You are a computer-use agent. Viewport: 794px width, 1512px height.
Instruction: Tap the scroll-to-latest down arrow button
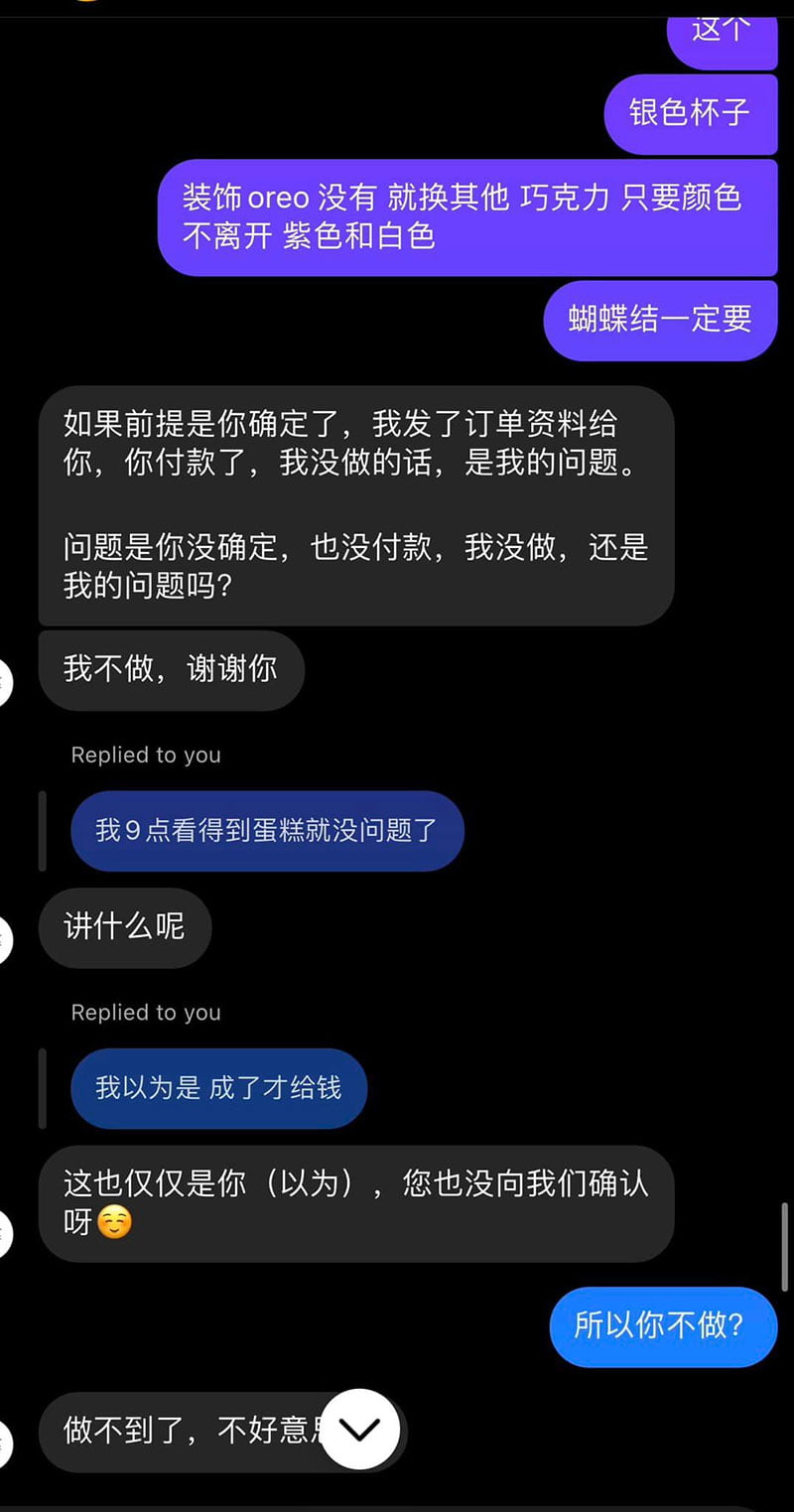point(360,1430)
